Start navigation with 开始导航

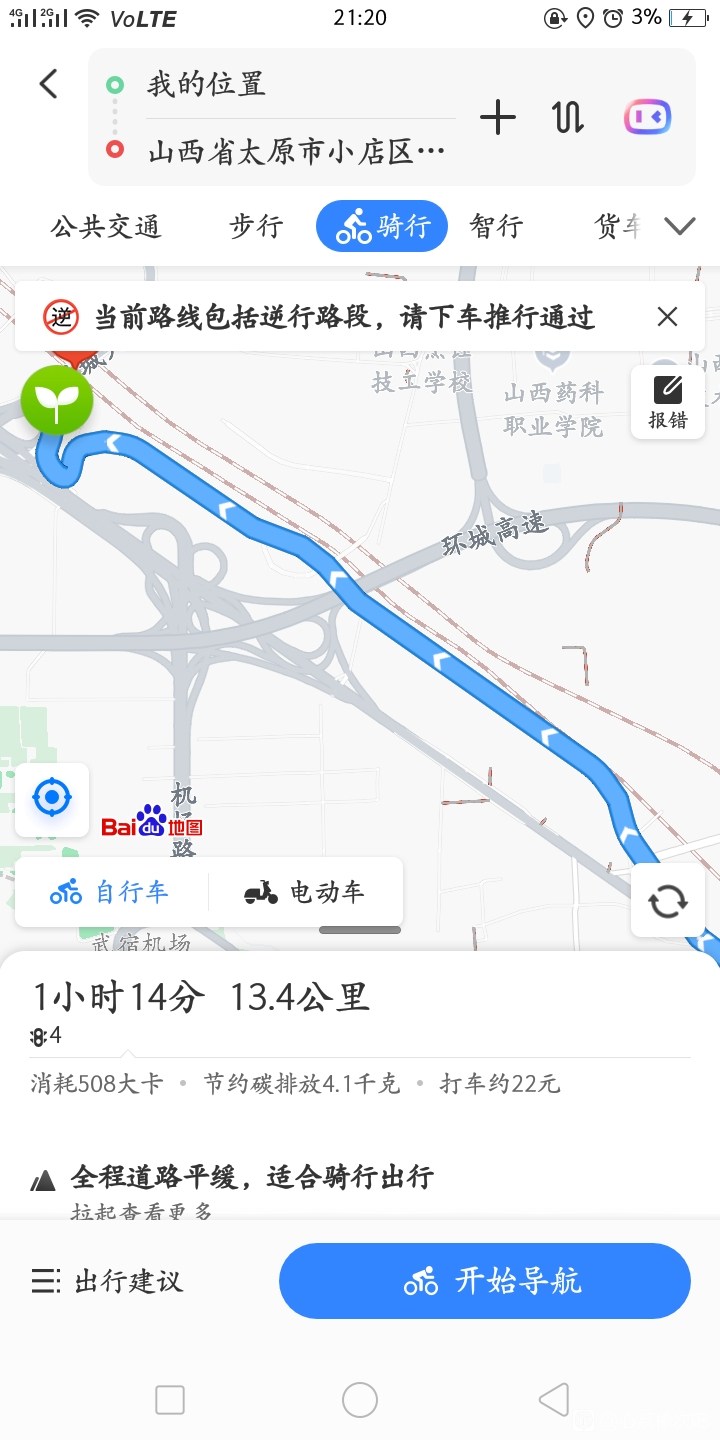pos(485,1281)
